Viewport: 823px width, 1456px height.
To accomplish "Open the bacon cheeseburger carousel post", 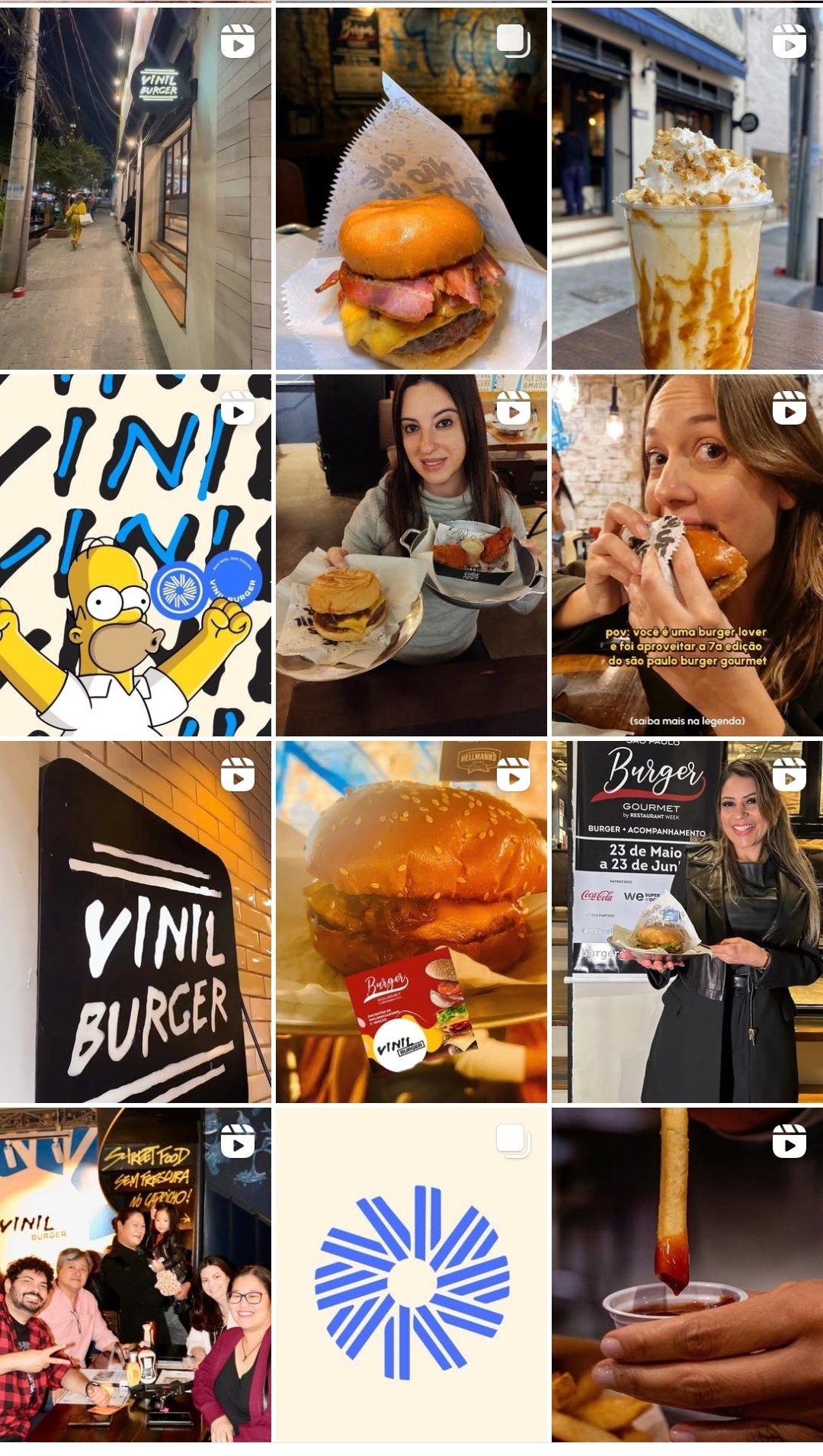I will pos(411,188).
